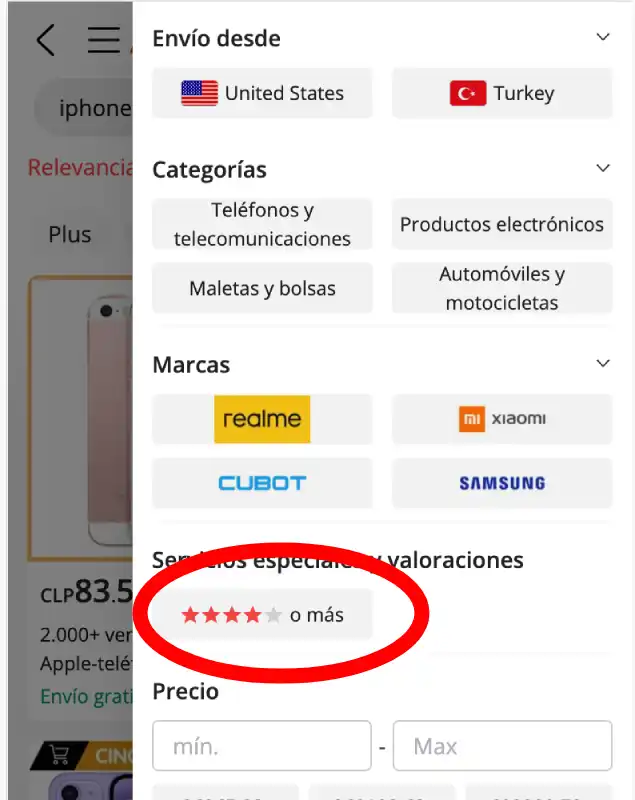The height and width of the screenshot is (800, 635).
Task: Collapse the Categorías section
Action: click(x=602, y=168)
